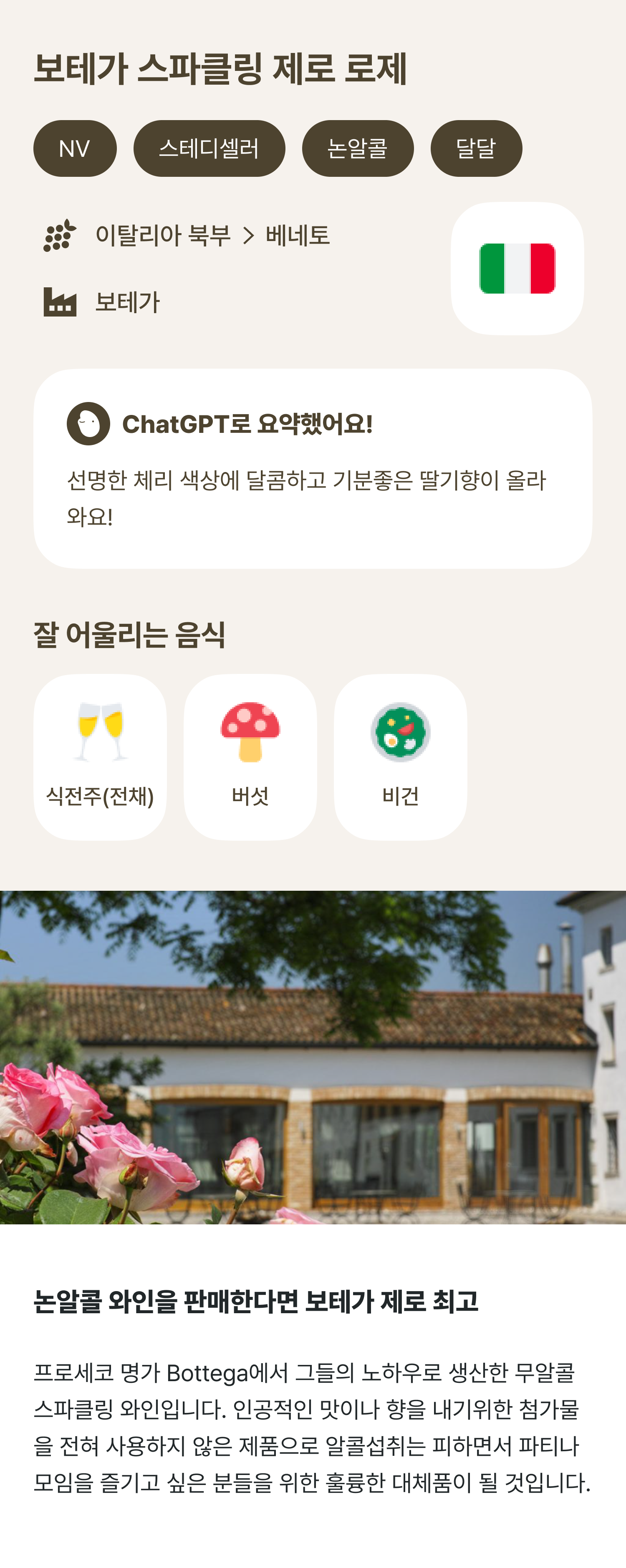Select the 버섯 food pairing card
Screen dimensions: 626x1568
pos(250,756)
